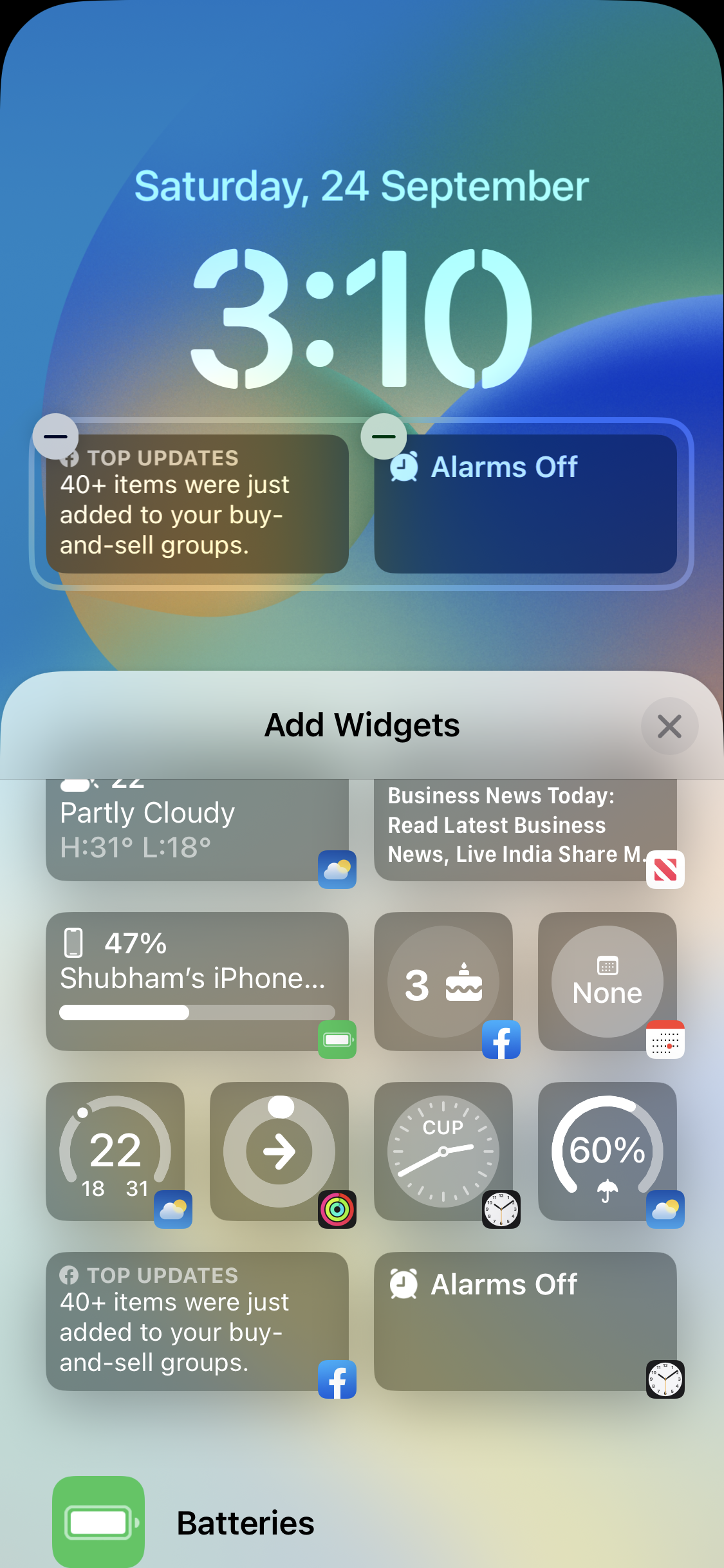The width and height of the screenshot is (724, 1568).
Task: Add the Calendar None events widget
Action: (x=607, y=981)
